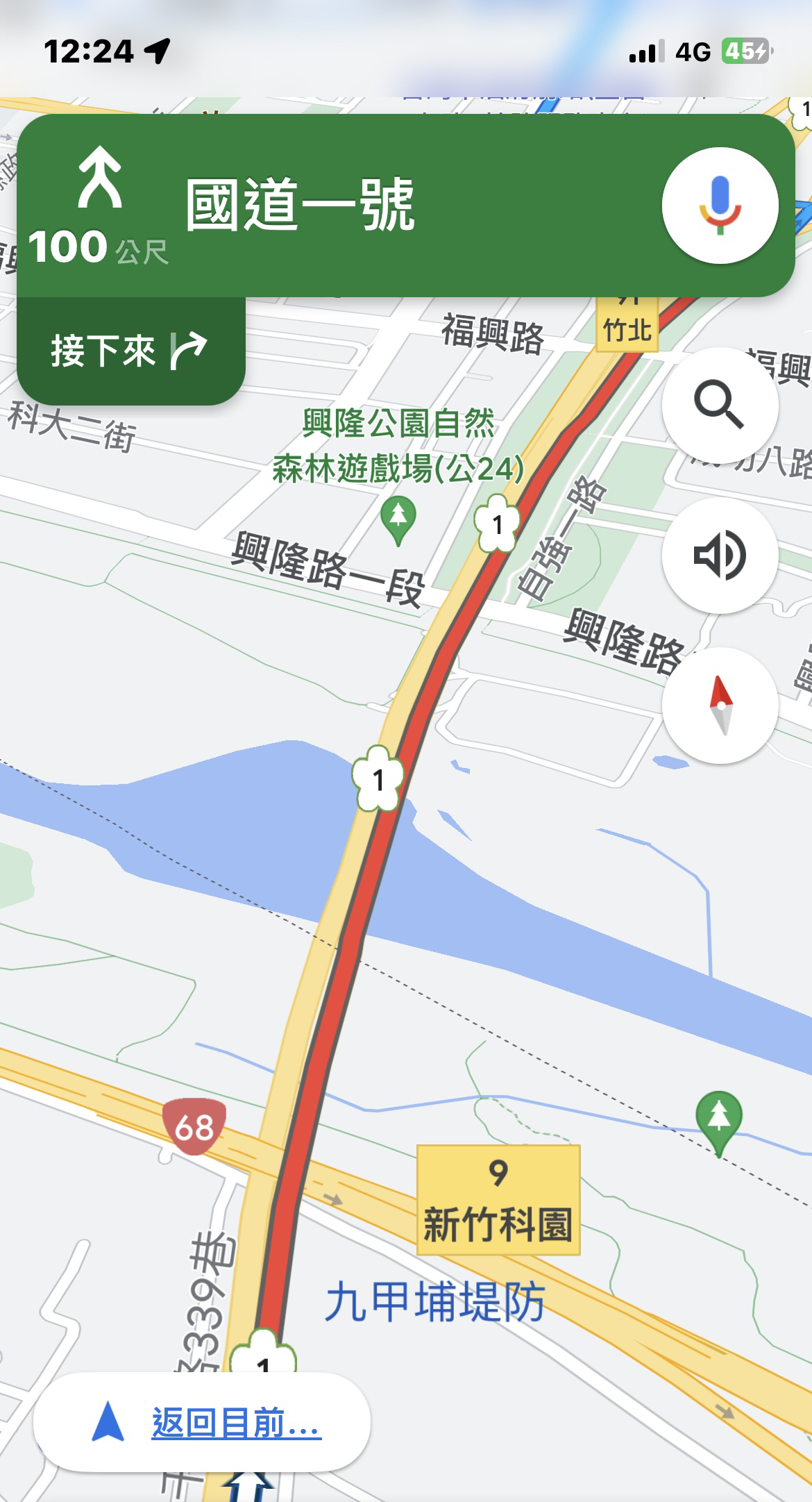Screen dimensions: 812x1502
Task: Select the 興隆公園自然森林遊戲場 park pin
Action: pos(398,519)
